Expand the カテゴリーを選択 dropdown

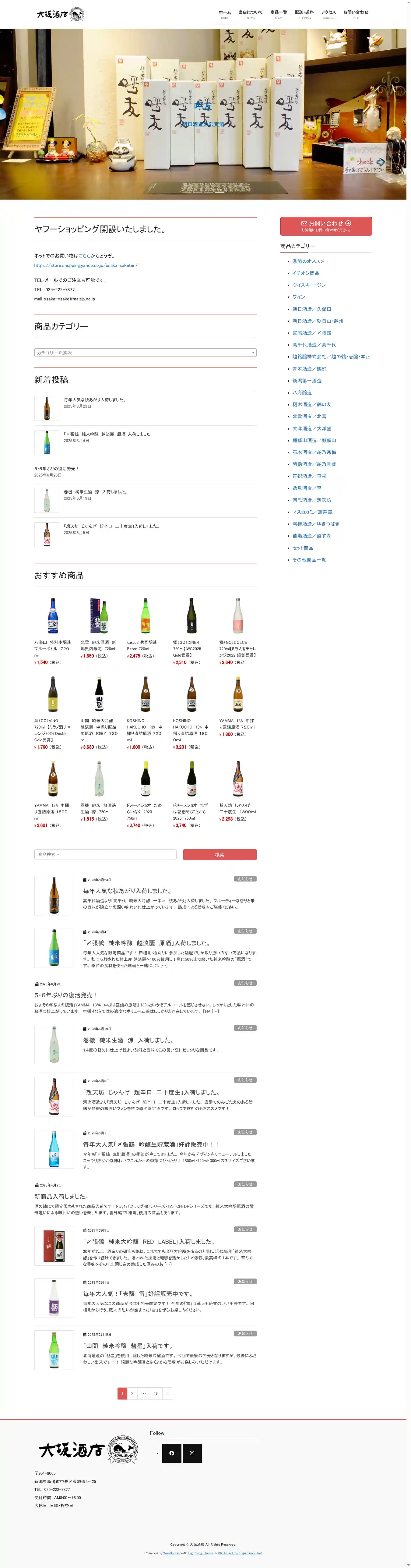point(145,353)
